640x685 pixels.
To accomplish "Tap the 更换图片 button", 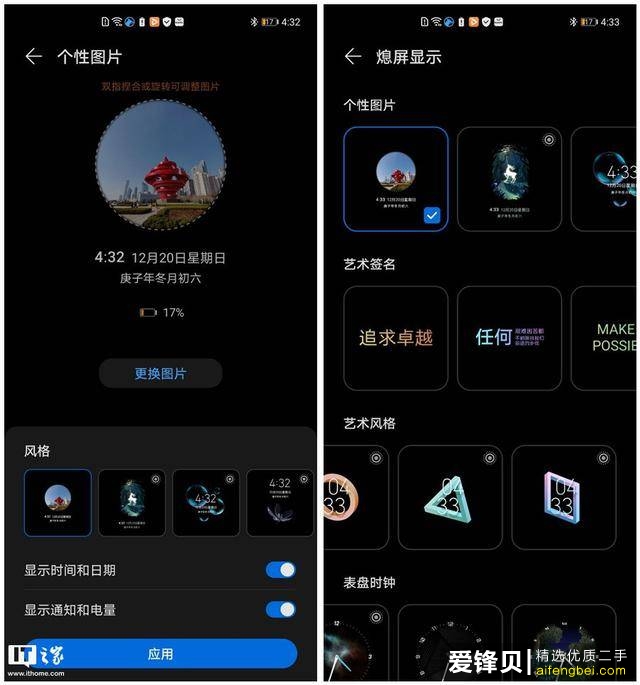I will (160, 373).
